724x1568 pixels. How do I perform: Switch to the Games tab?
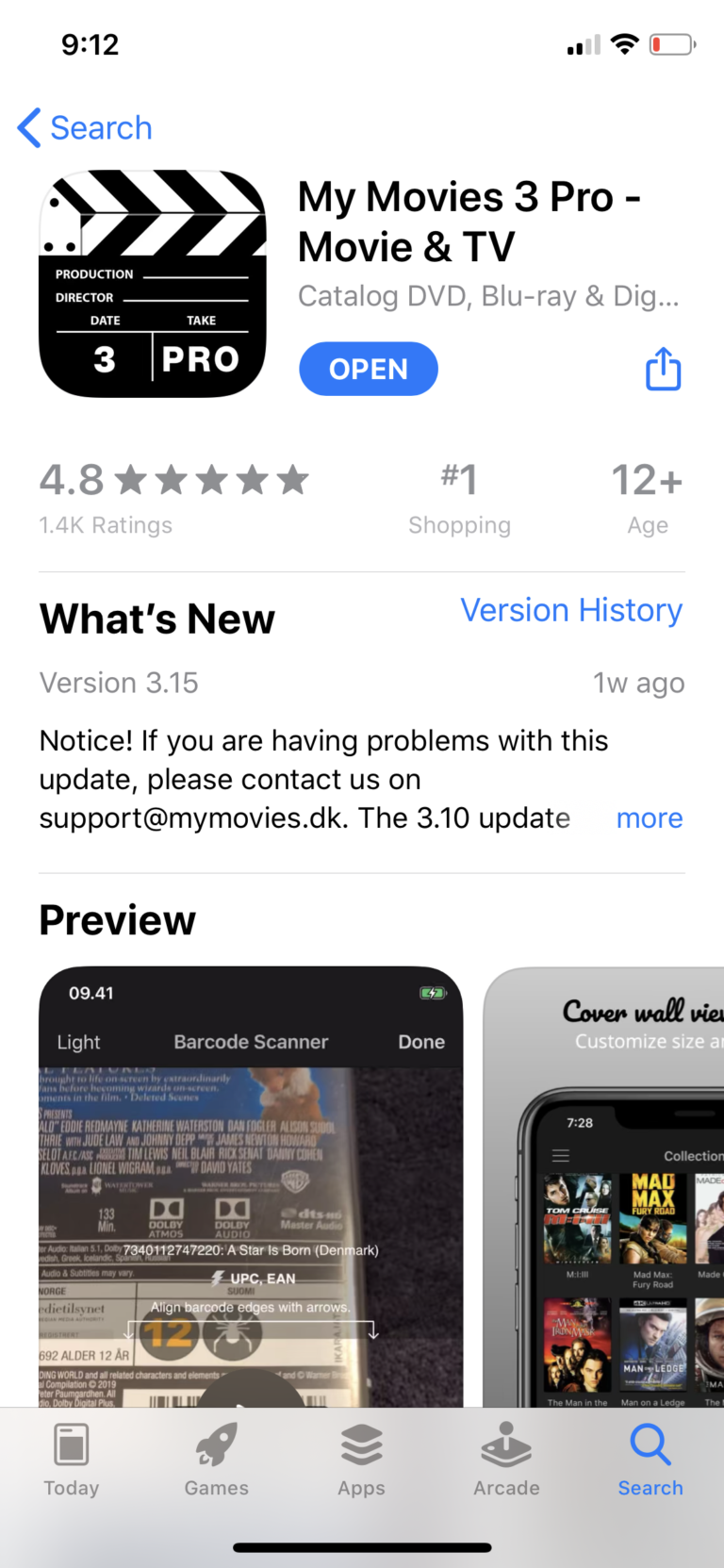[x=217, y=1460]
